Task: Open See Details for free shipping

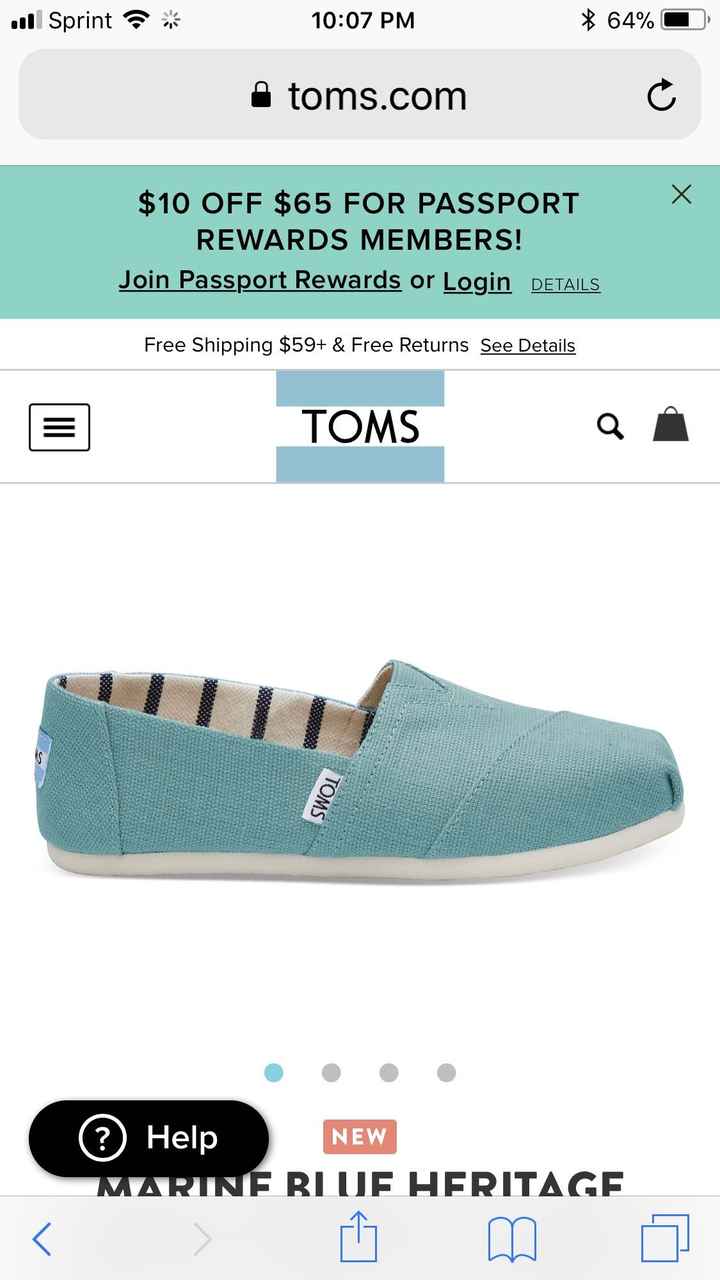Action: tap(527, 346)
